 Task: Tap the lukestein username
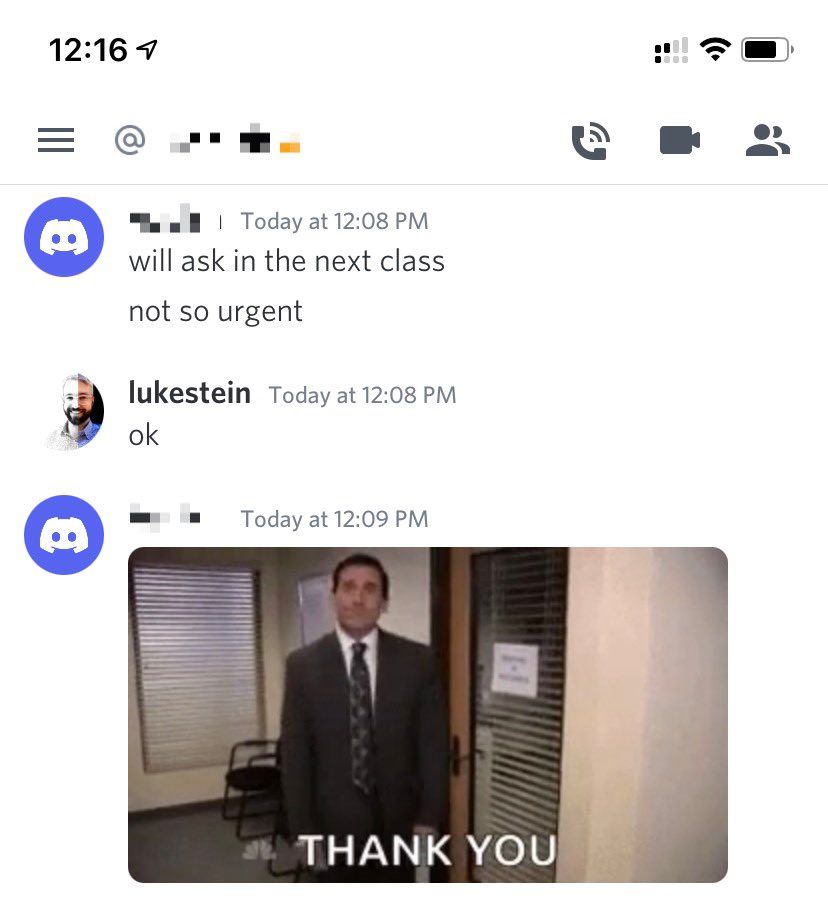coord(190,393)
